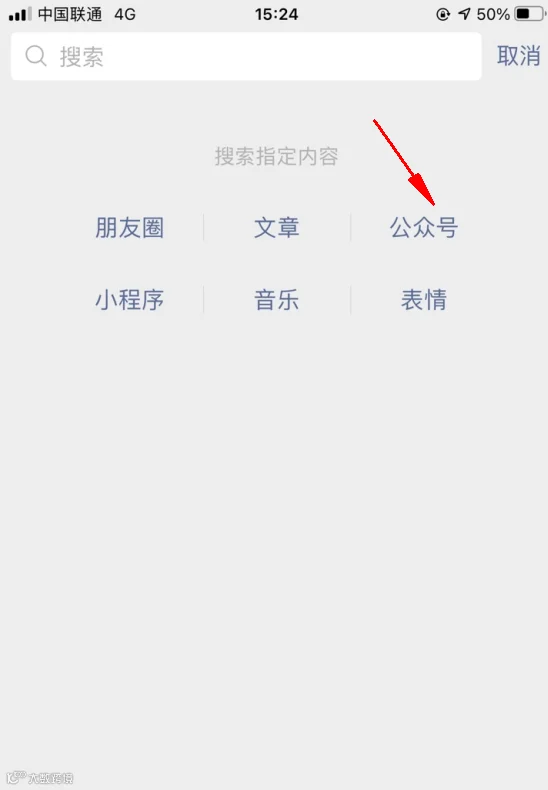Screen dimensions: 548x790
Task: Select 小程序 search category
Action: (129, 300)
